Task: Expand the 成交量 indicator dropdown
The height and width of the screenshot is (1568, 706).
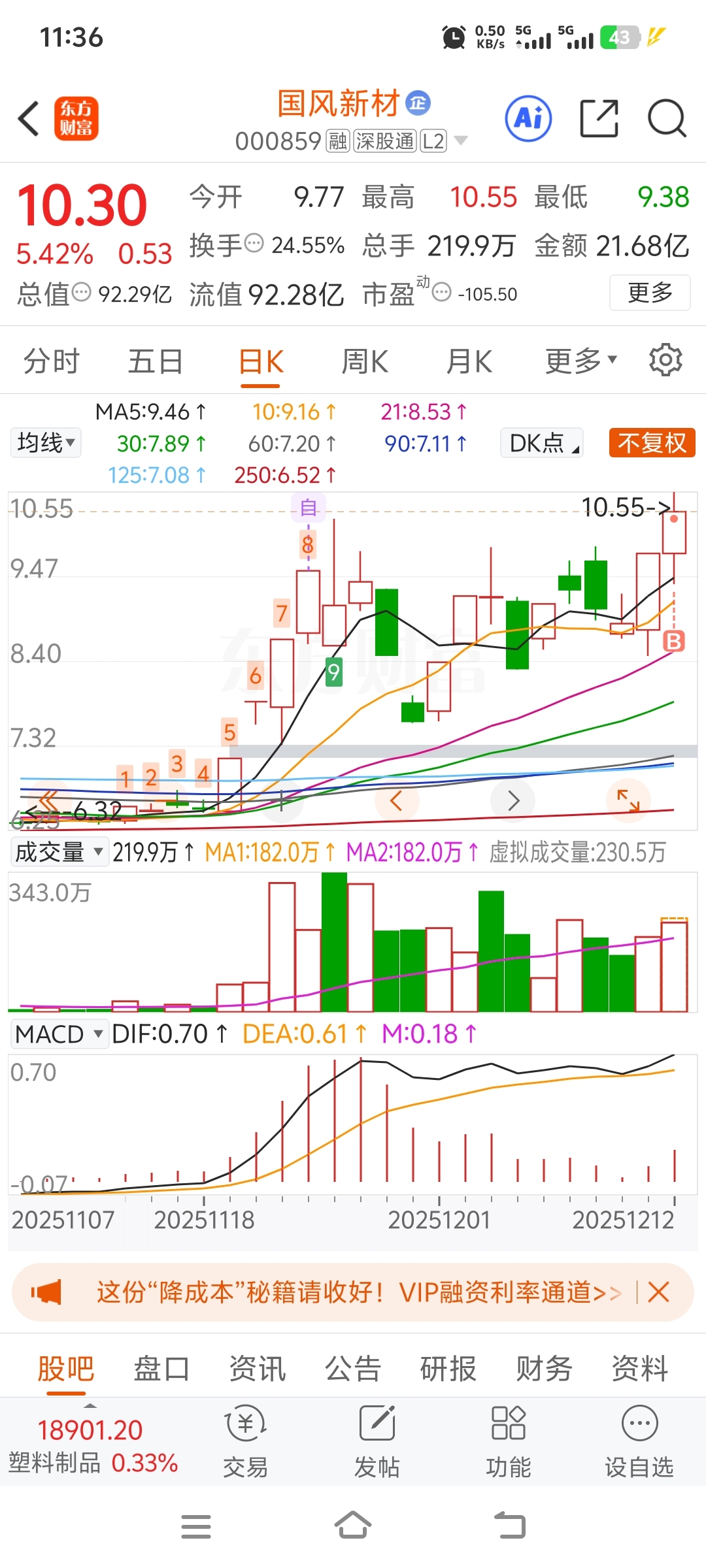Action: point(59,852)
